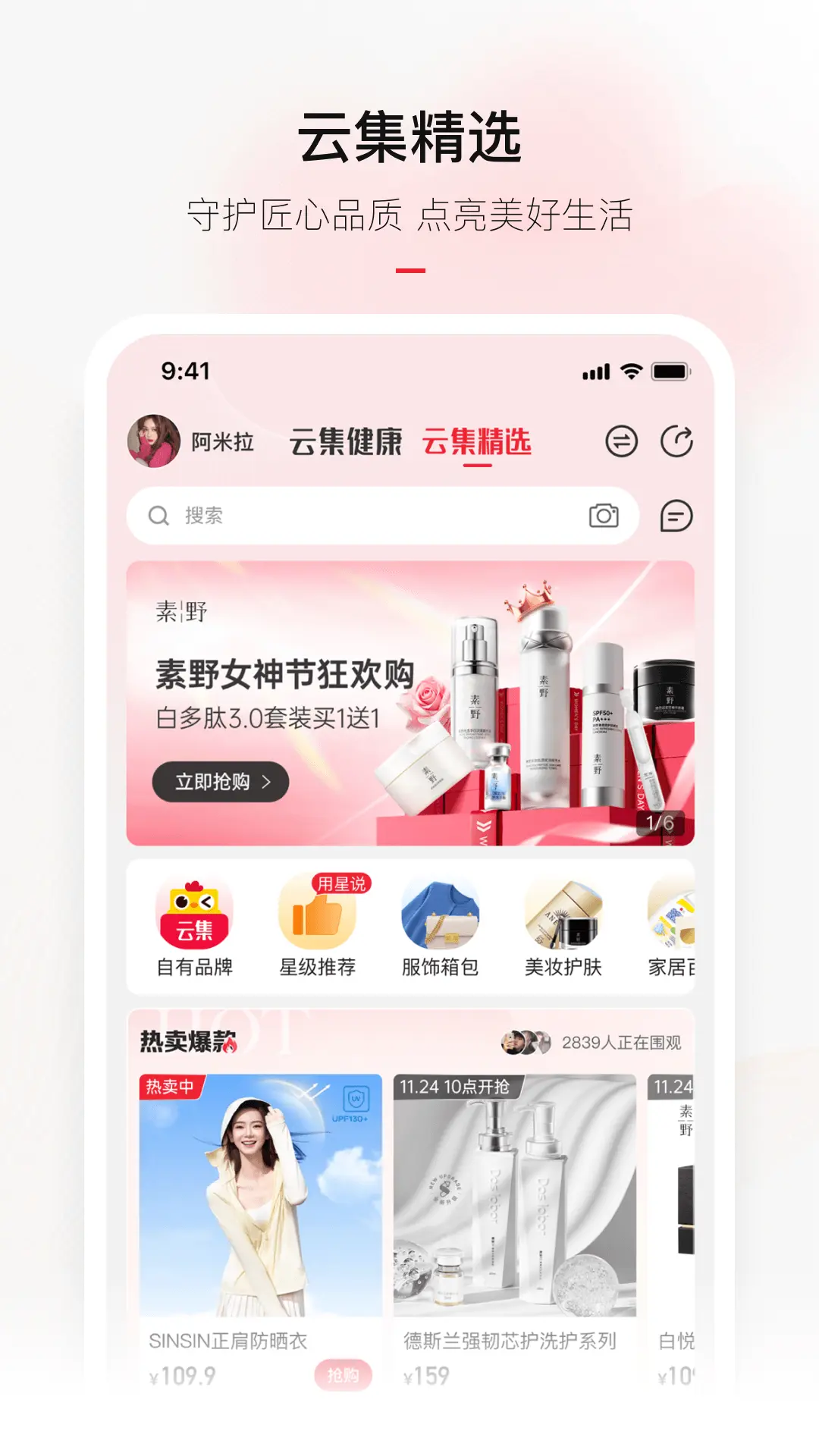Screen dimensions: 819x1456
Task: Select the 星级推荐 recommendations icon
Action: [318, 921]
